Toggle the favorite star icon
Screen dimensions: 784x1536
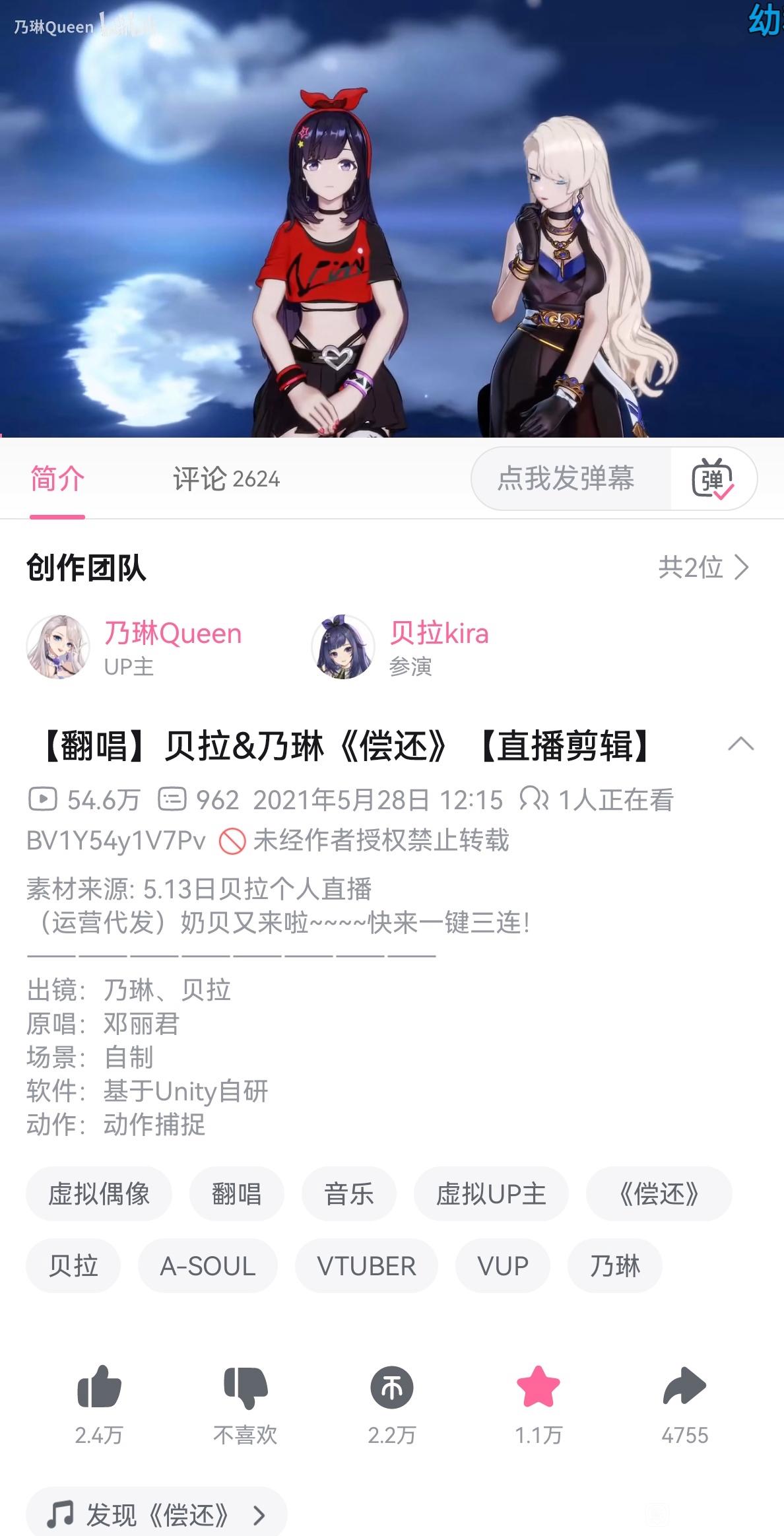tap(538, 1386)
